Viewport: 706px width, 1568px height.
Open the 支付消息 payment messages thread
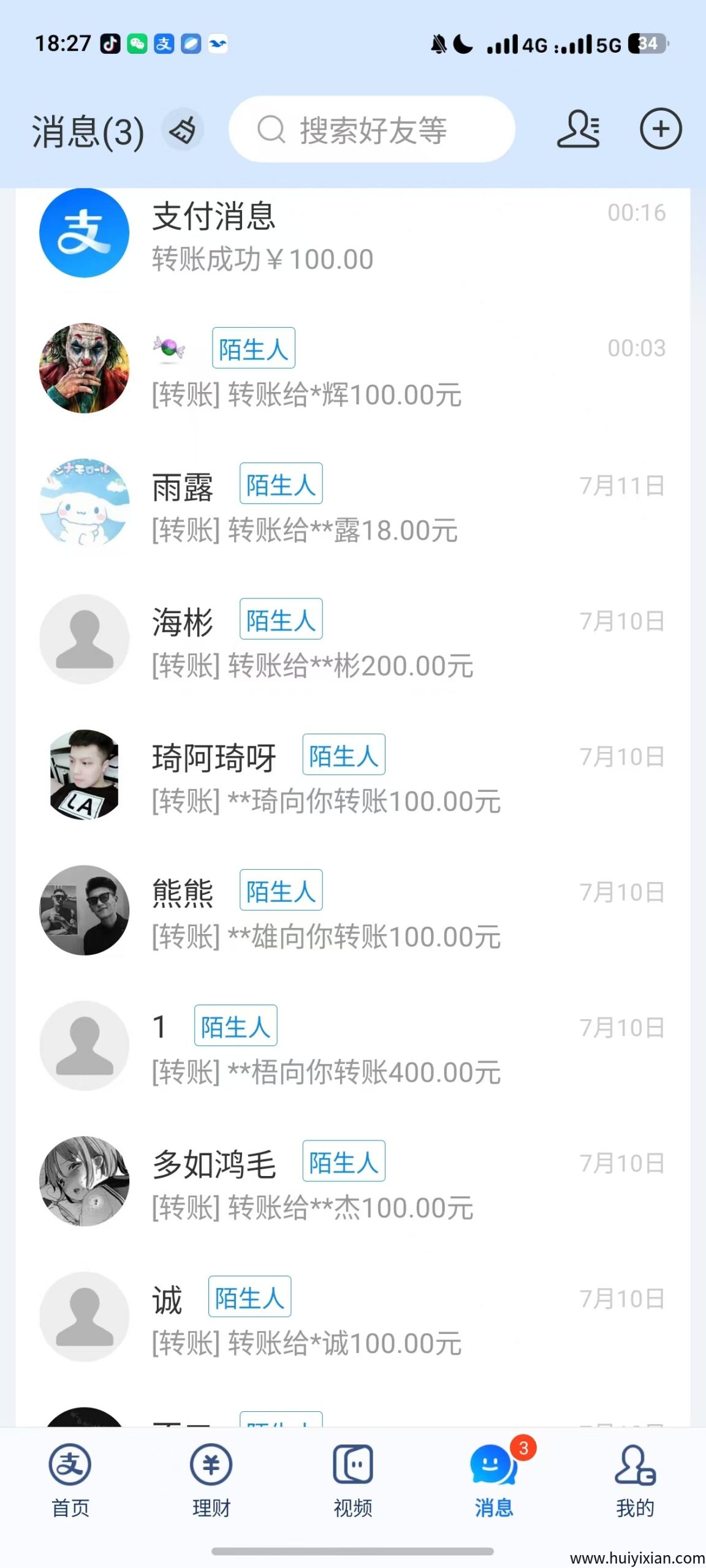[x=352, y=235]
